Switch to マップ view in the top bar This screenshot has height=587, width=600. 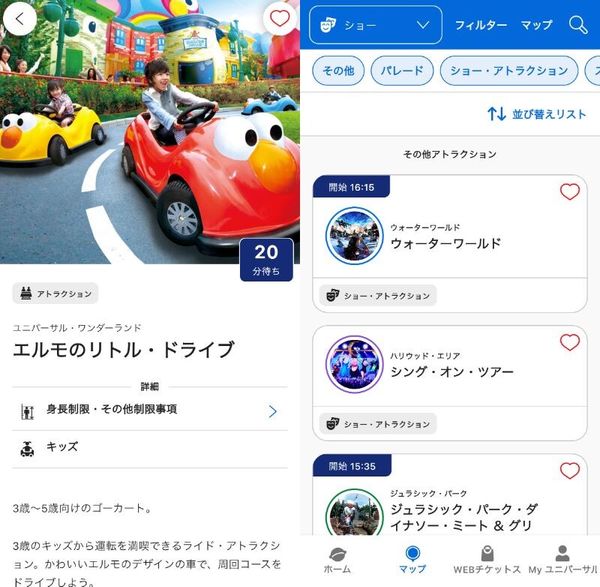point(536,25)
